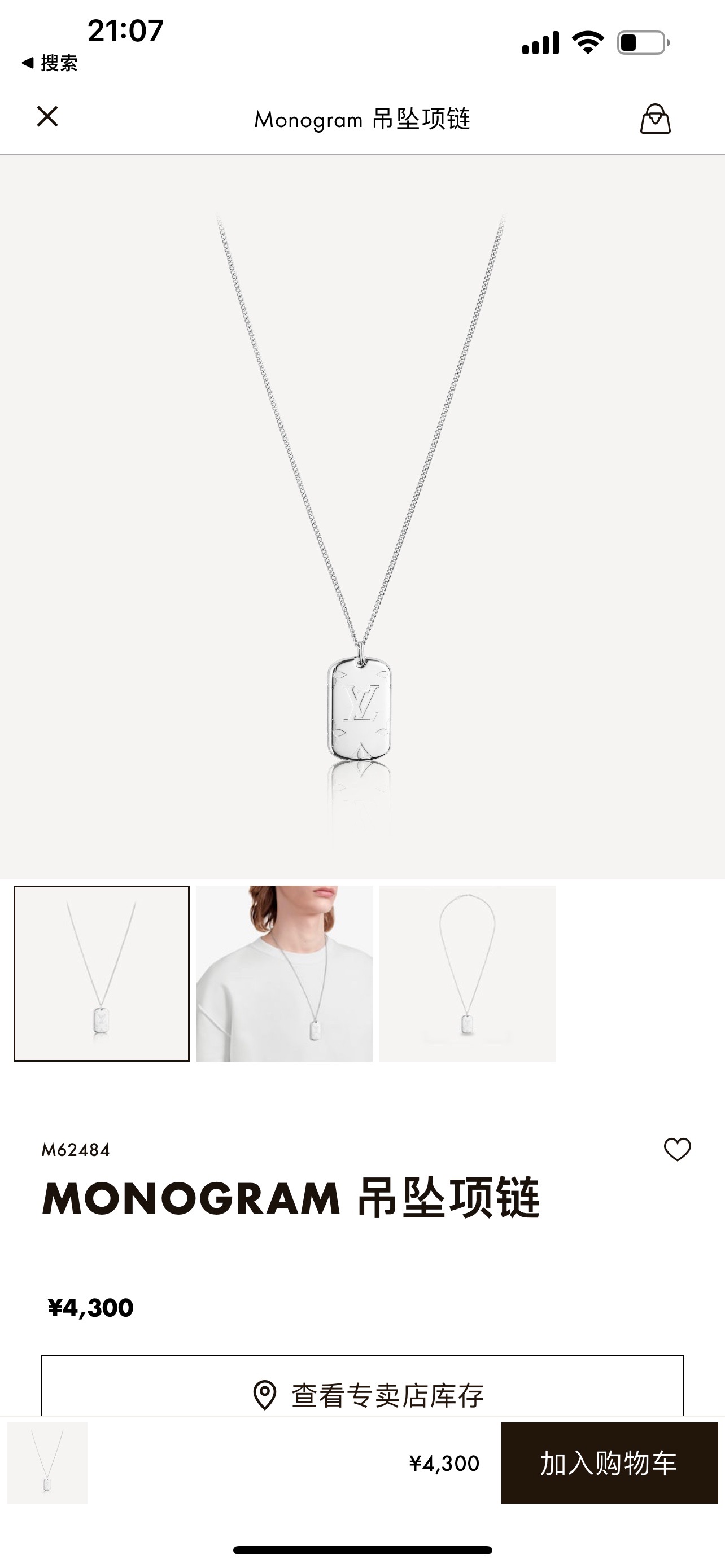
Task: View the model wearing necklace photo
Action: (284, 973)
